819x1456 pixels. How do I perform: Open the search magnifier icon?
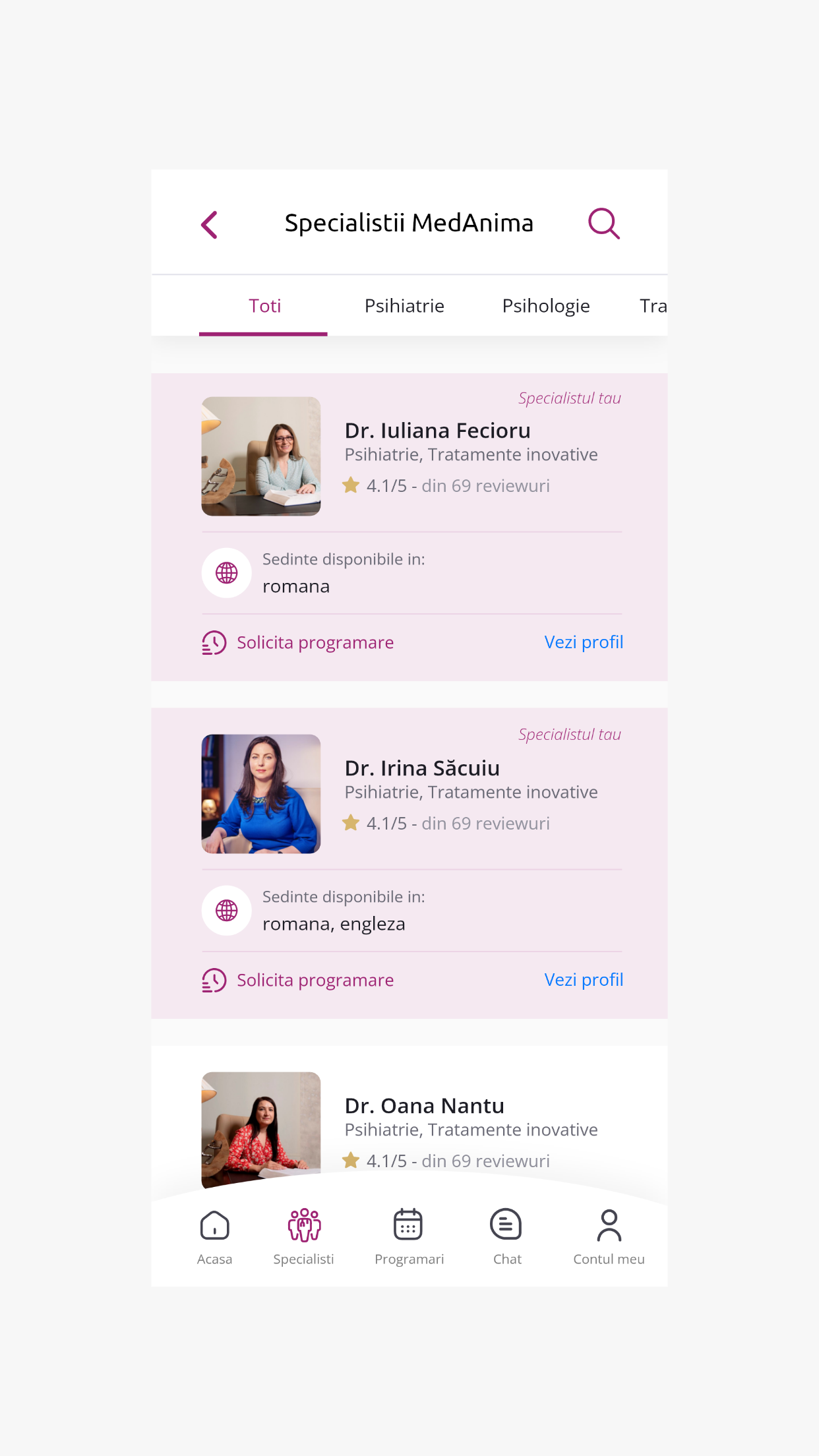pyautogui.click(x=604, y=224)
